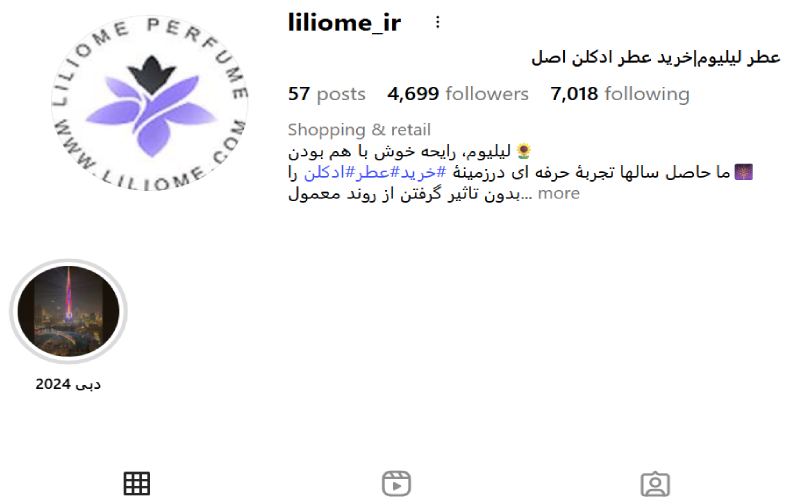View the 4,699 followers list
The width and height of the screenshot is (800, 500).
point(458,94)
